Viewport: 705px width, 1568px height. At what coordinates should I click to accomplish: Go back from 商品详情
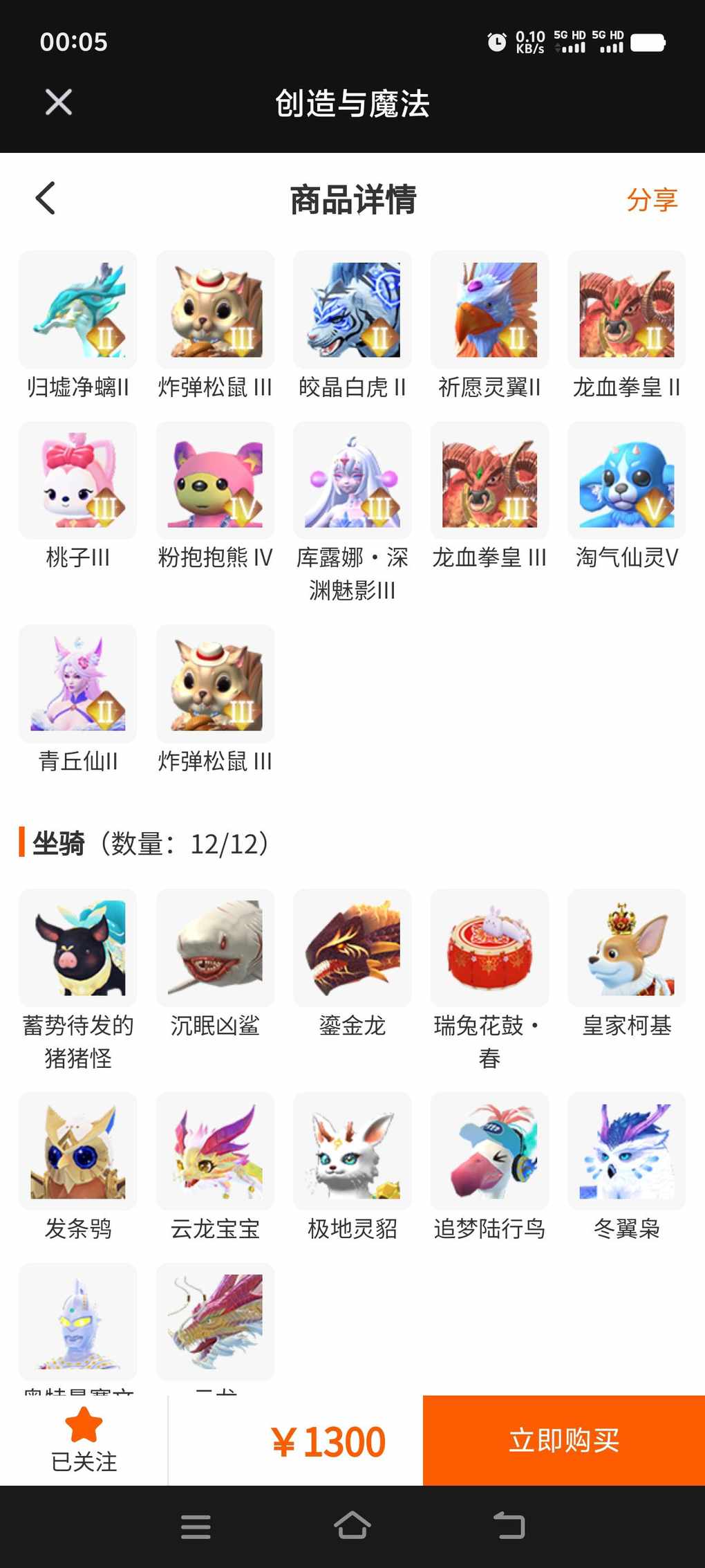pyautogui.click(x=46, y=199)
